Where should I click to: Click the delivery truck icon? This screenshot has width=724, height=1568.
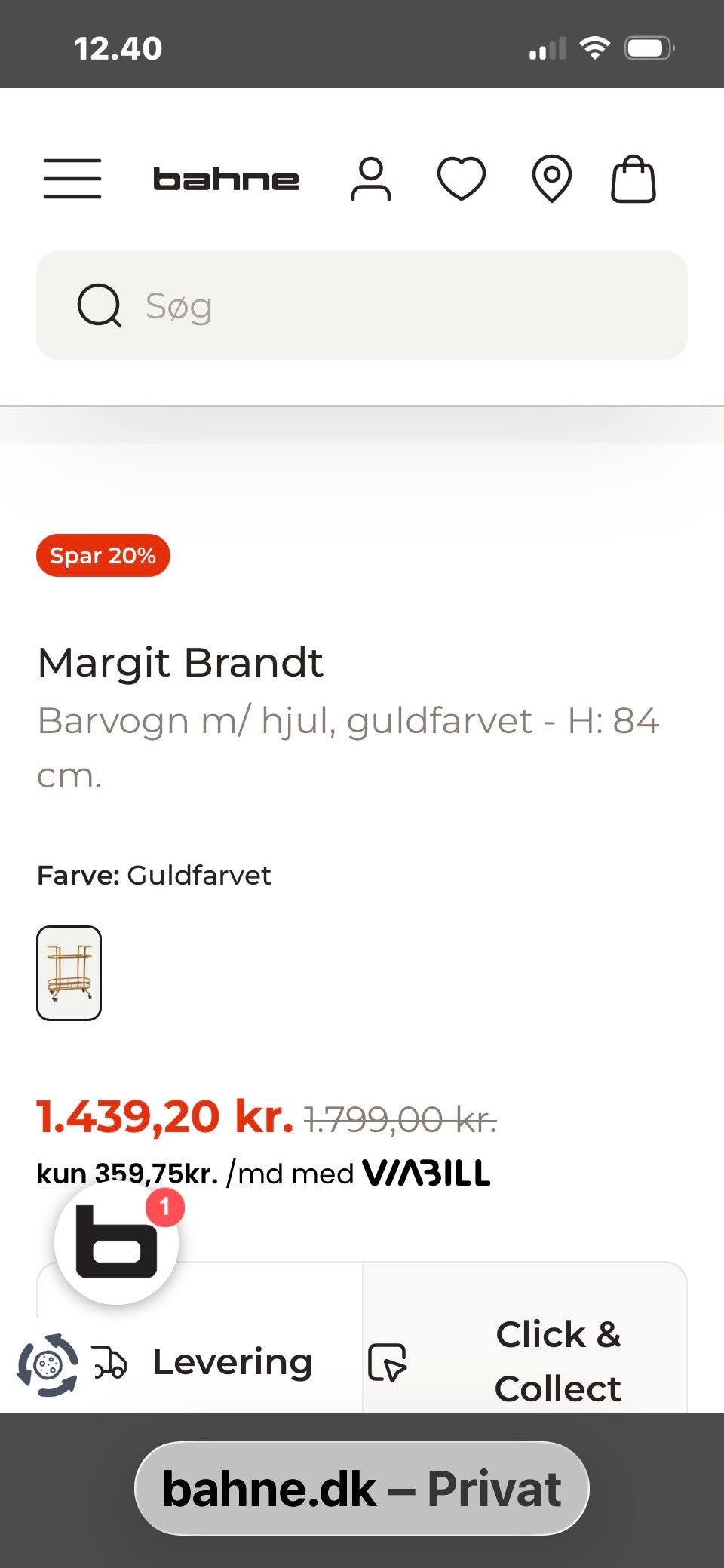(109, 1360)
